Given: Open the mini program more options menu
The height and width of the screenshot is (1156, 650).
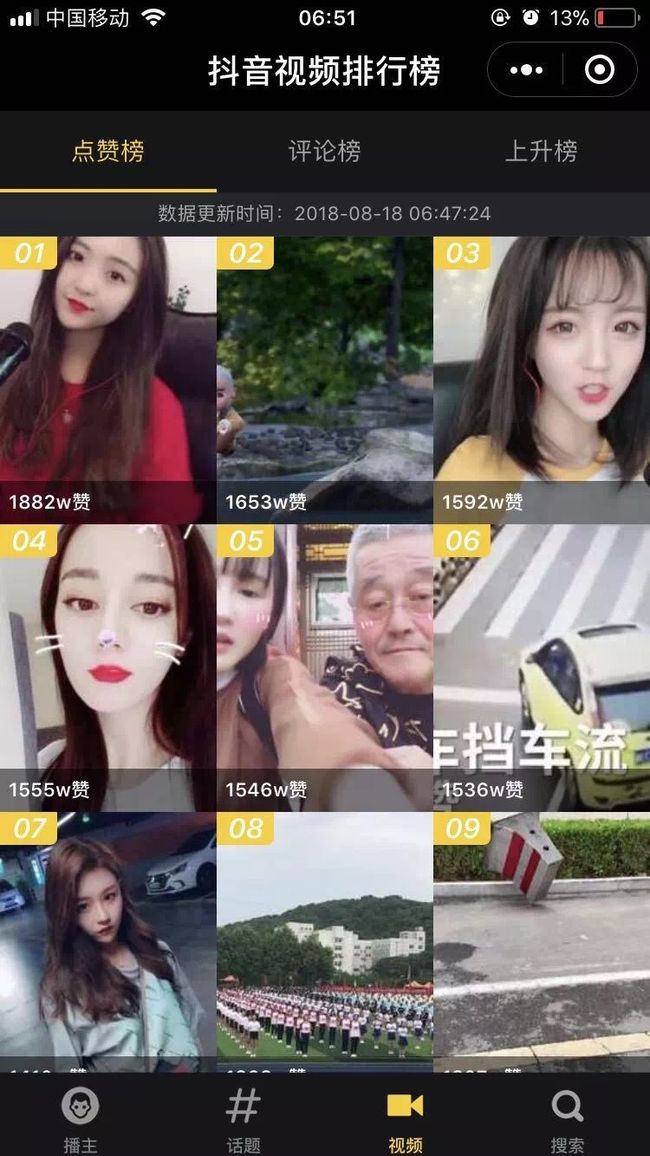Looking at the screenshot, I should click(526, 70).
